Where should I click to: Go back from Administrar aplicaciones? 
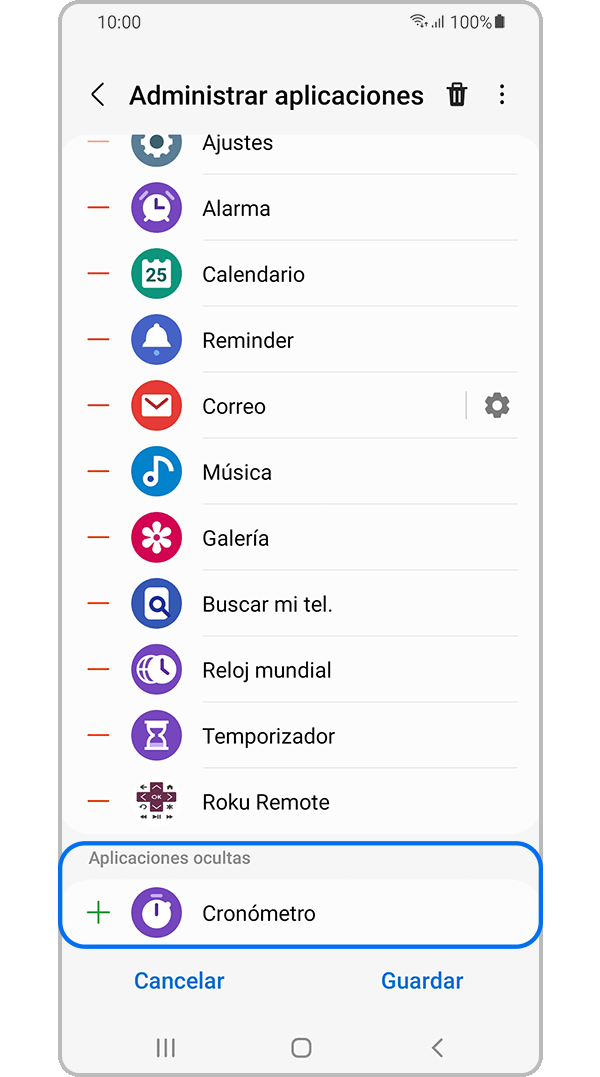coord(97,95)
